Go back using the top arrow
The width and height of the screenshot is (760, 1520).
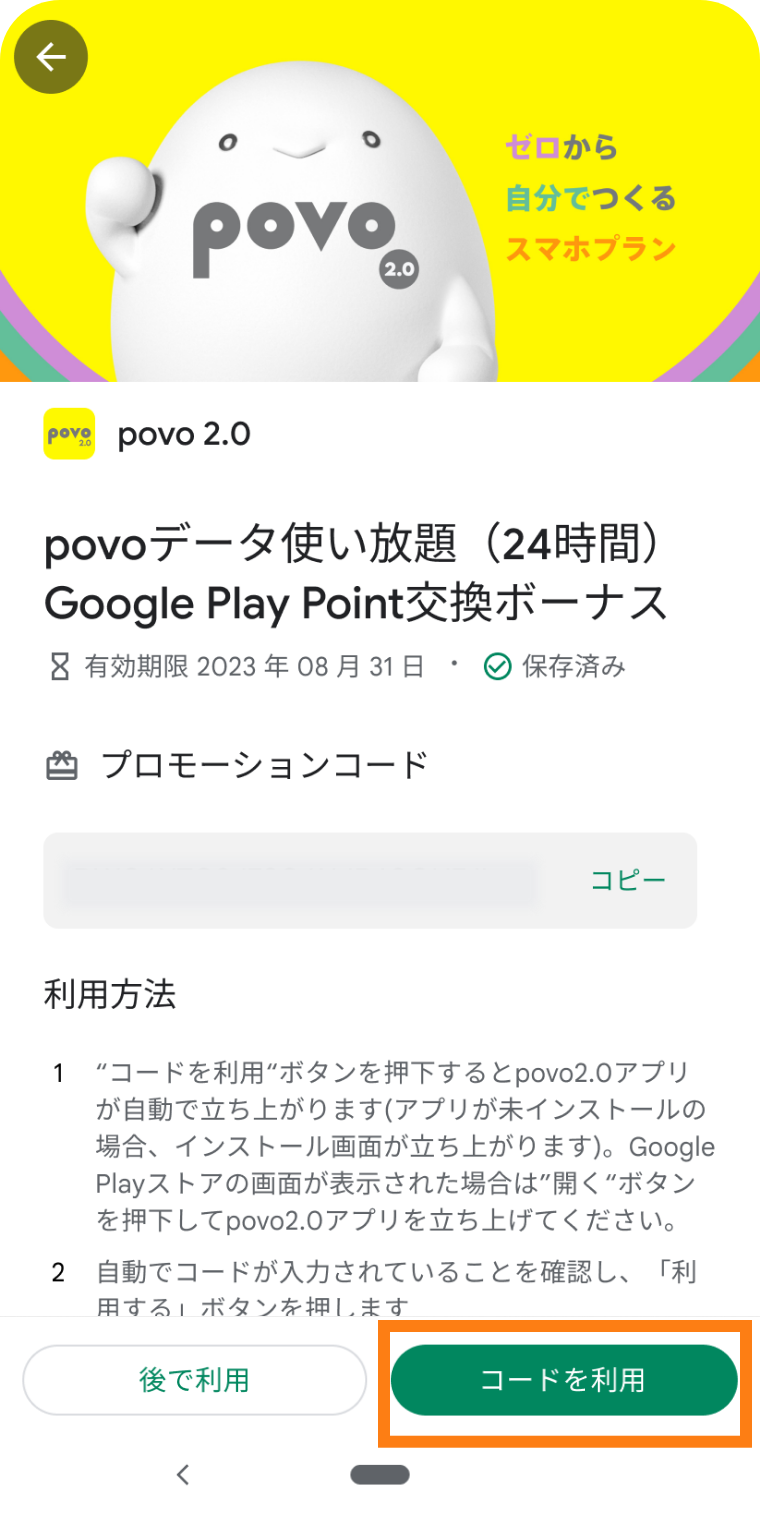[x=51, y=57]
